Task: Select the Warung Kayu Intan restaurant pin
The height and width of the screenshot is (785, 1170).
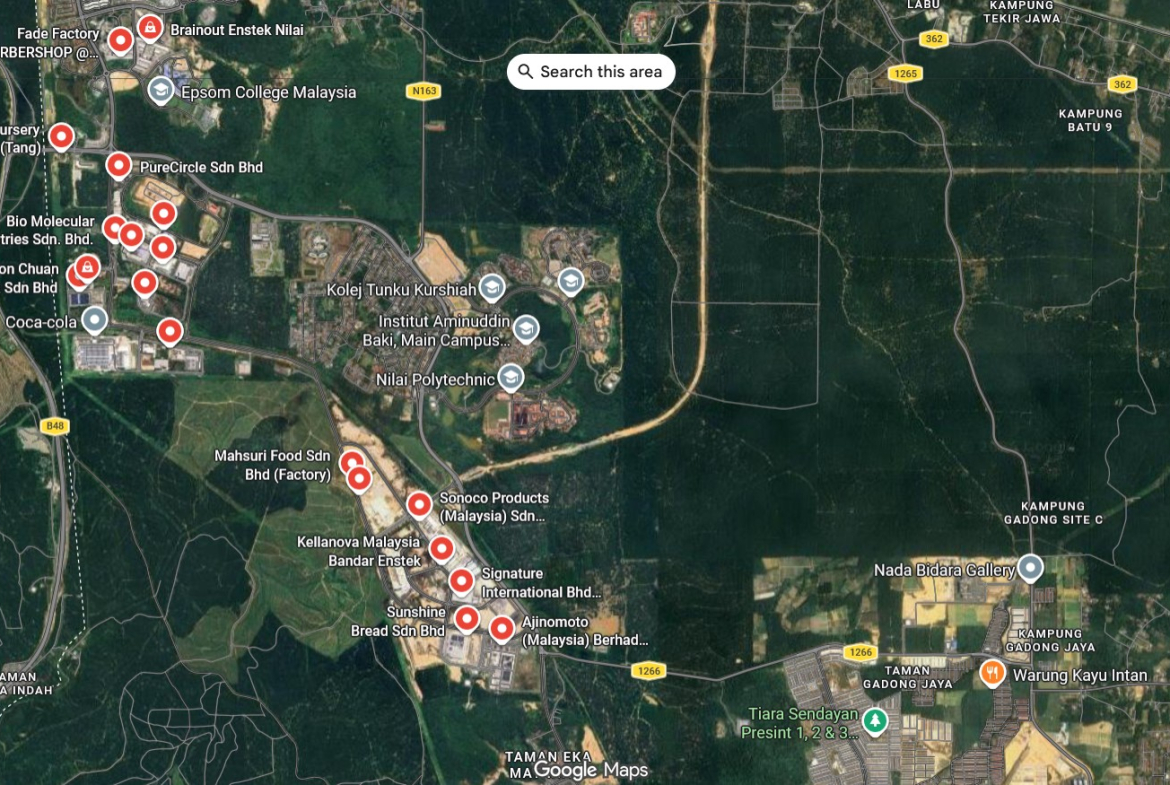Action: [992, 673]
